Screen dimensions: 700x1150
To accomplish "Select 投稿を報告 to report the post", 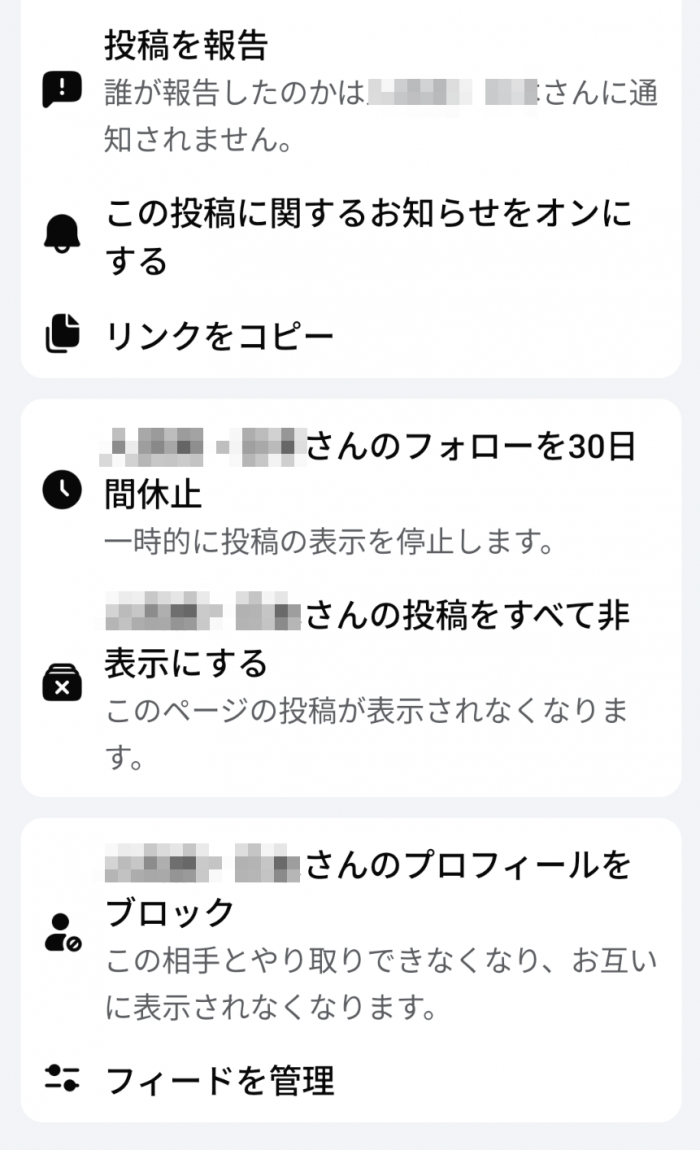I will (186, 46).
